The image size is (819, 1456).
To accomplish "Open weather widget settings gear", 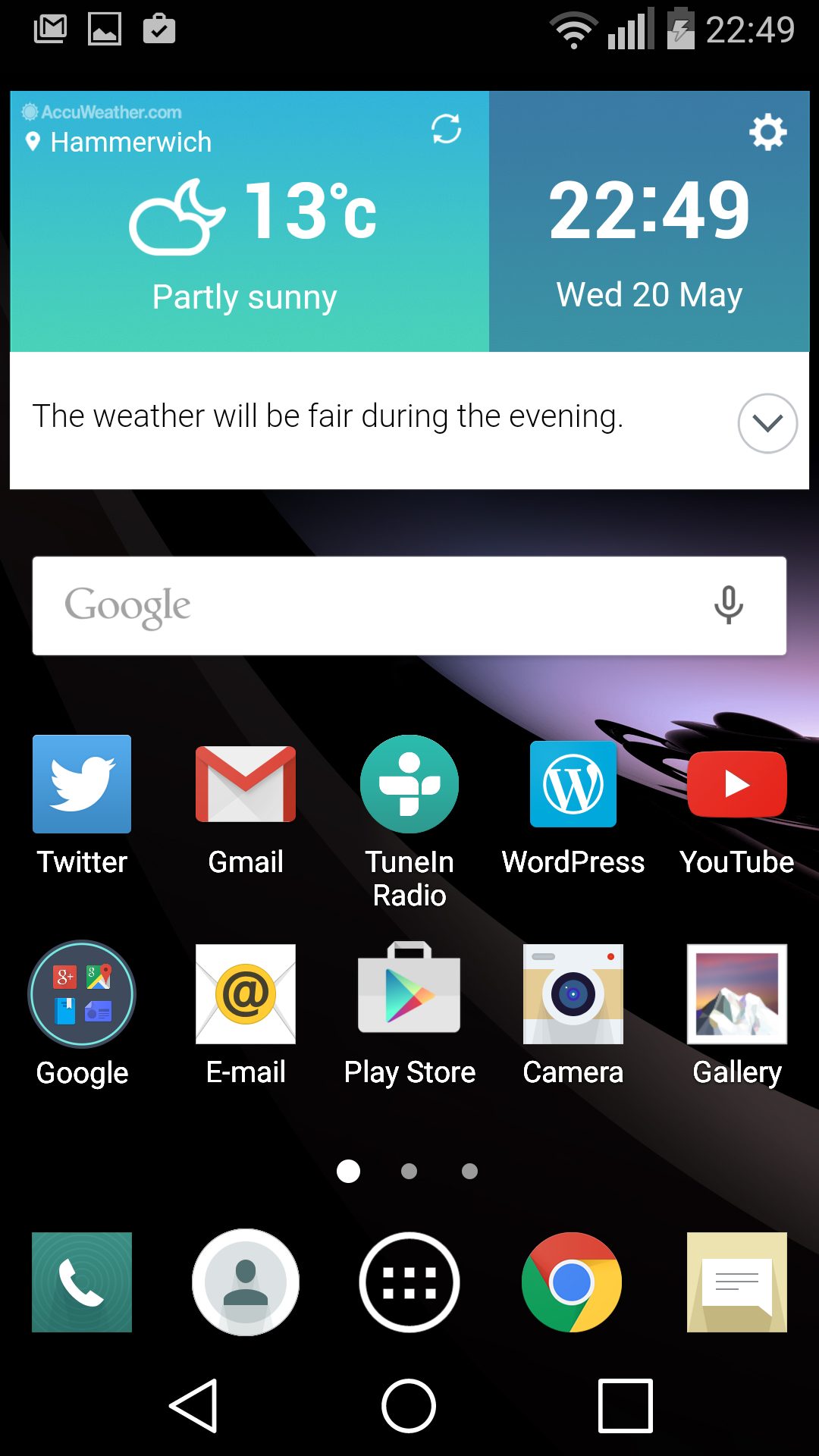I will tap(767, 132).
